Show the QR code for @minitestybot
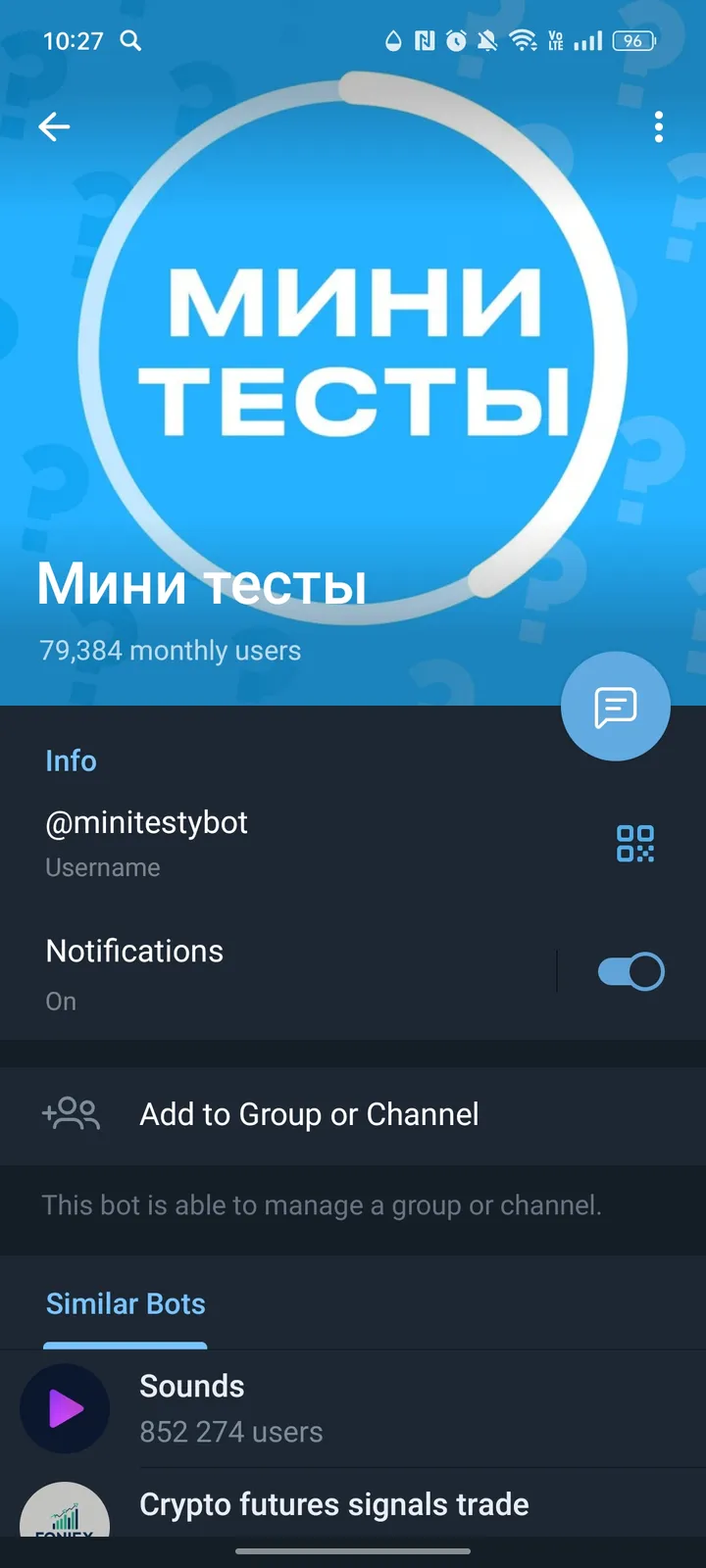706x1568 pixels. click(x=636, y=843)
